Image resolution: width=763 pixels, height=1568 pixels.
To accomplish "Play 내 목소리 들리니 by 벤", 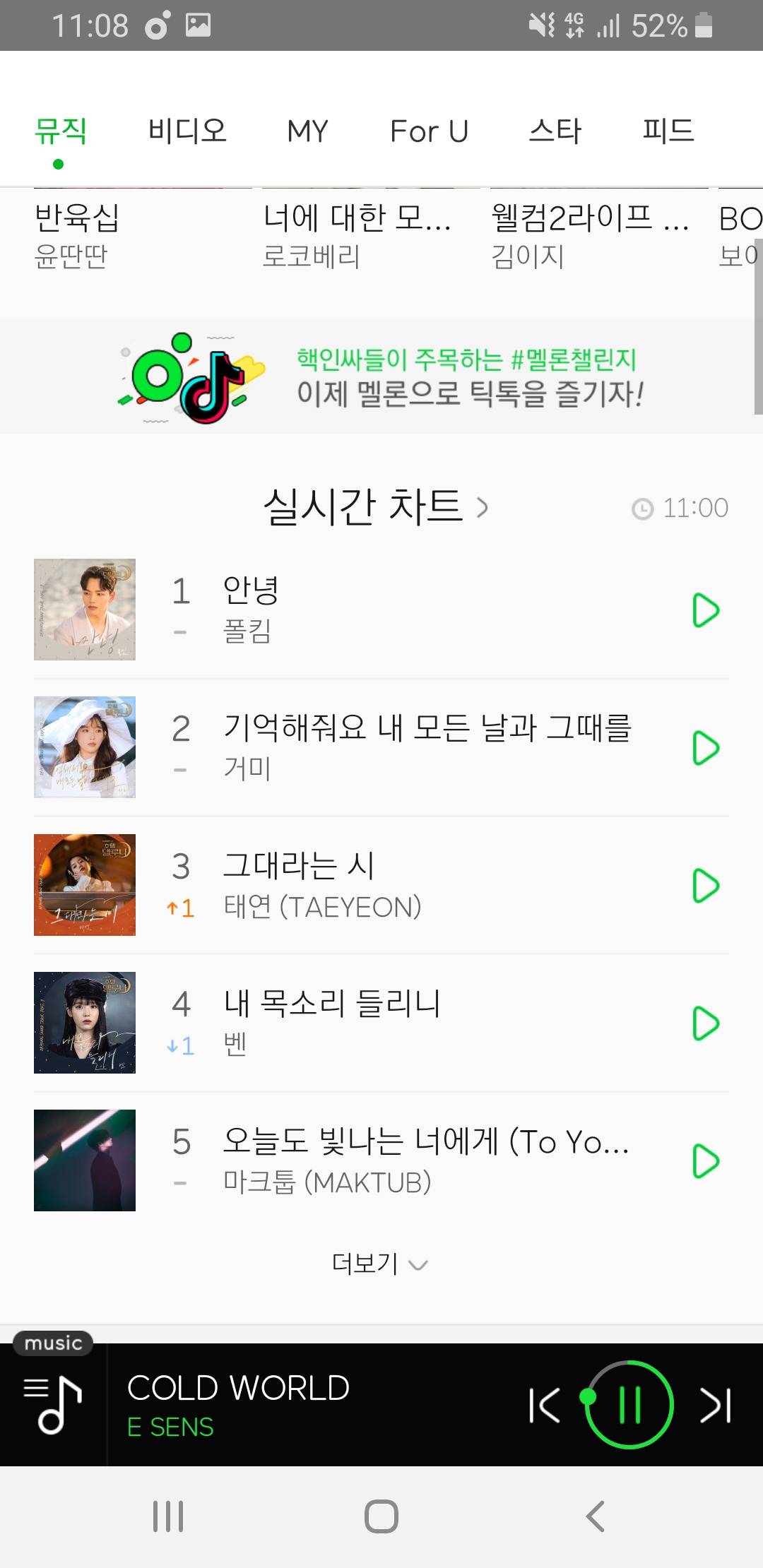I will point(705,1023).
